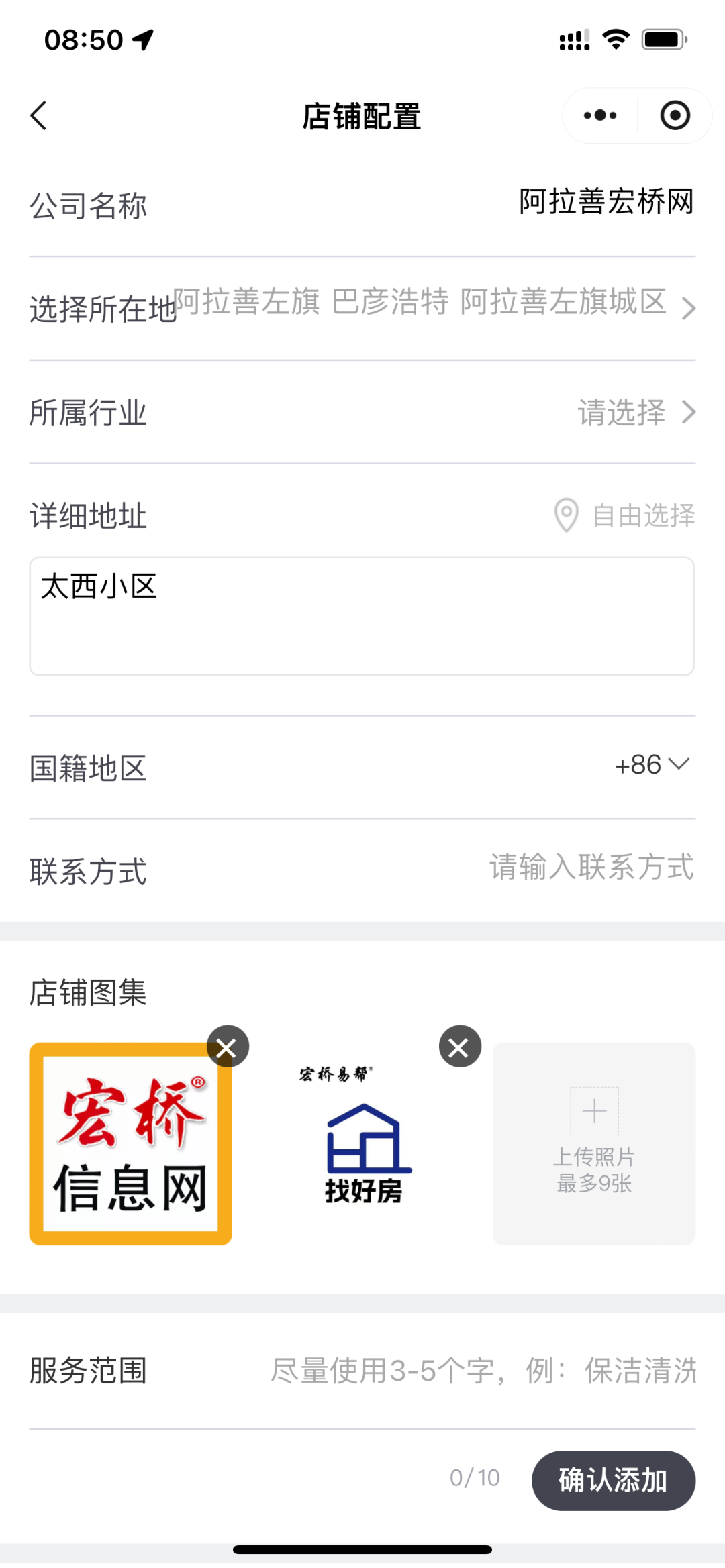The image size is (725, 1568).
Task: Focus the 联系方式 input field
Action: click(x=591, y=868)
